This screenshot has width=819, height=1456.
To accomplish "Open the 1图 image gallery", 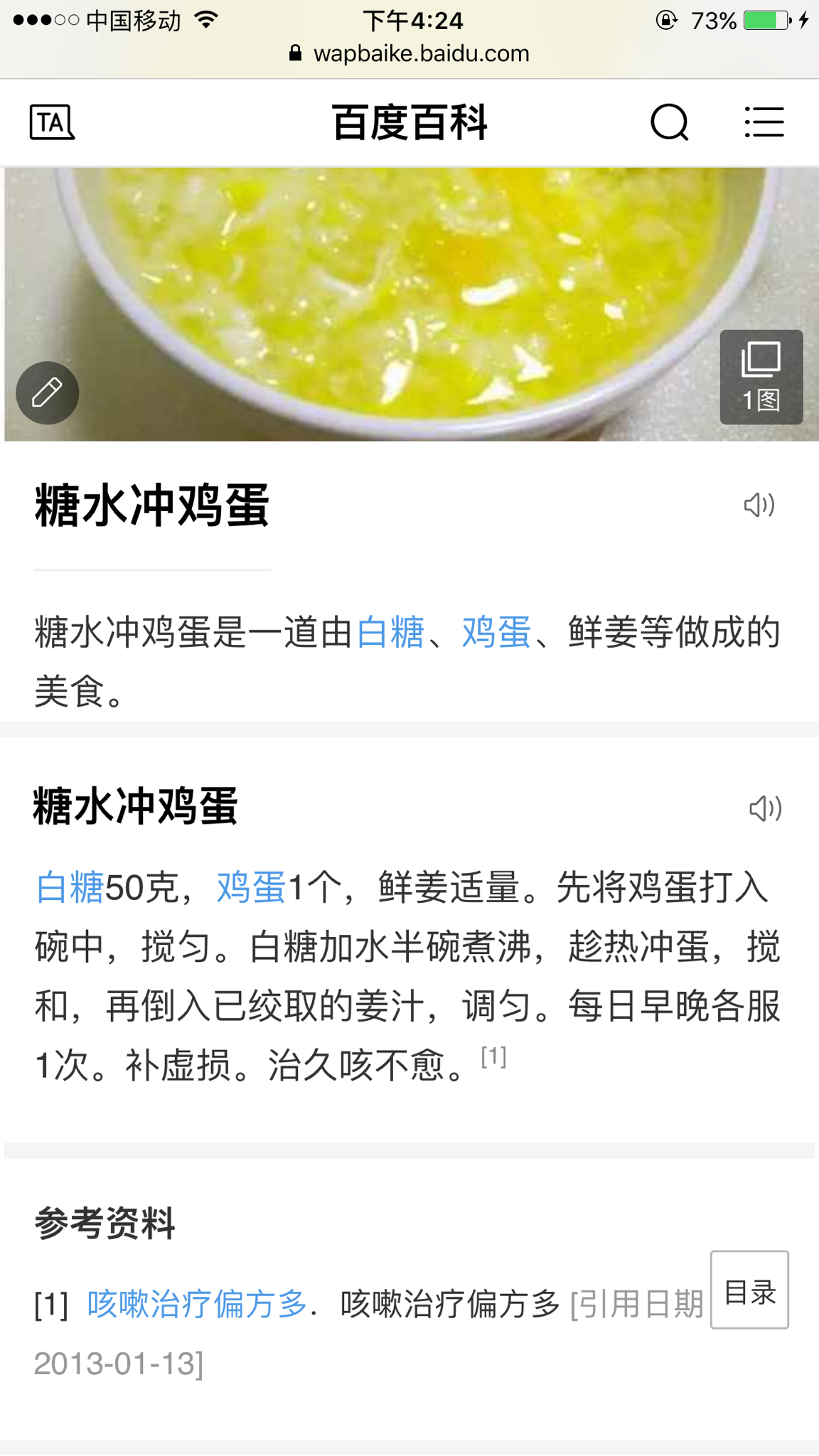I will tap(761, 378).
